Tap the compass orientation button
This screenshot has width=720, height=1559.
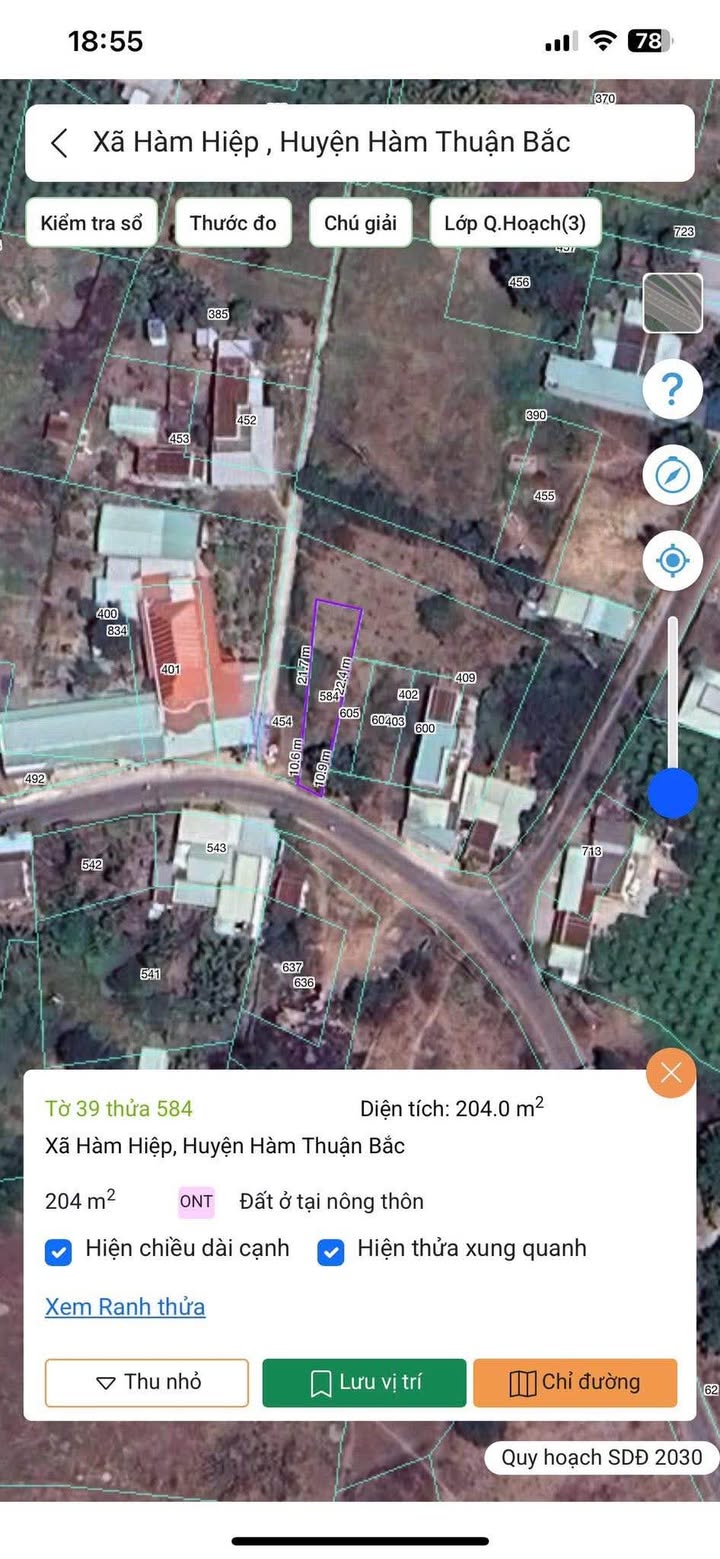(x=672, y=474)
